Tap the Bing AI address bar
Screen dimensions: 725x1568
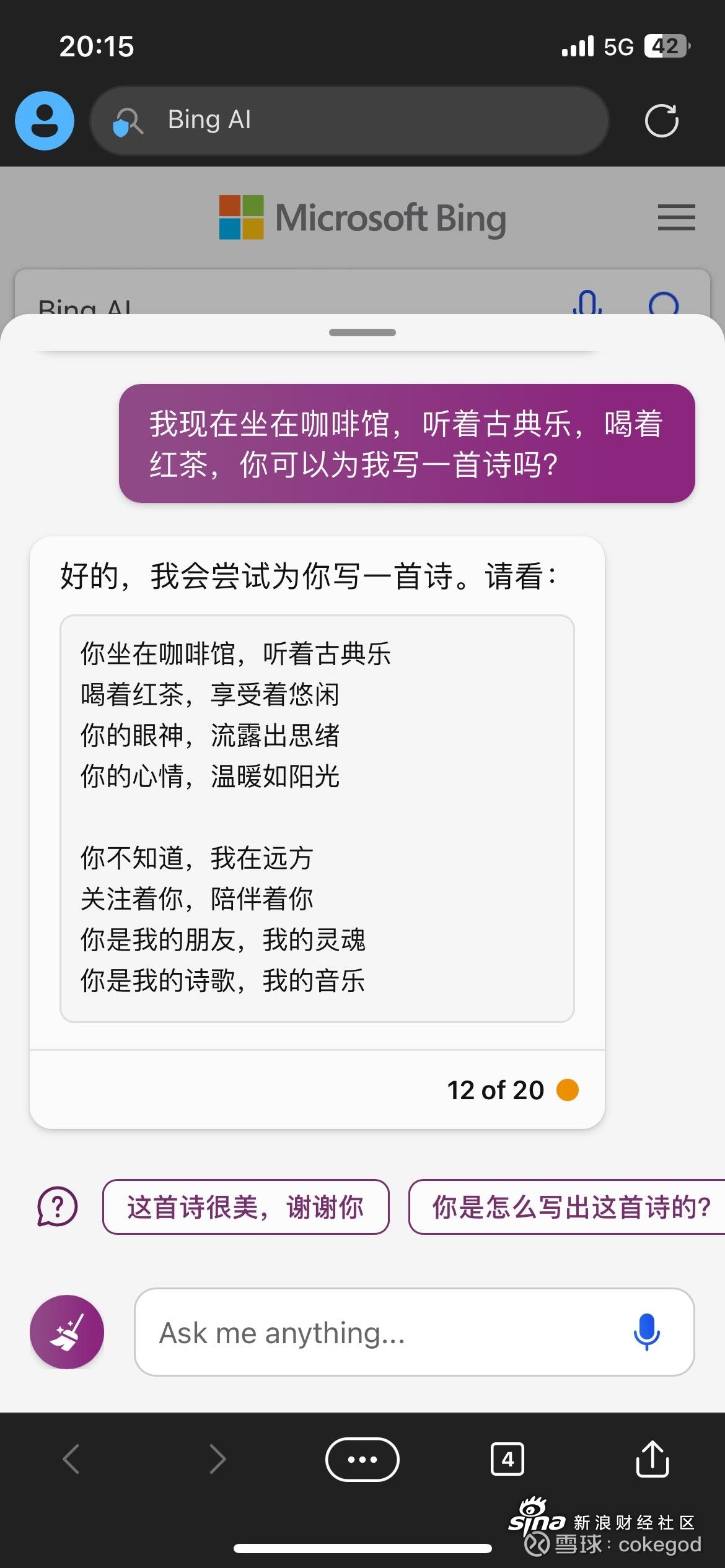(349, 121)
